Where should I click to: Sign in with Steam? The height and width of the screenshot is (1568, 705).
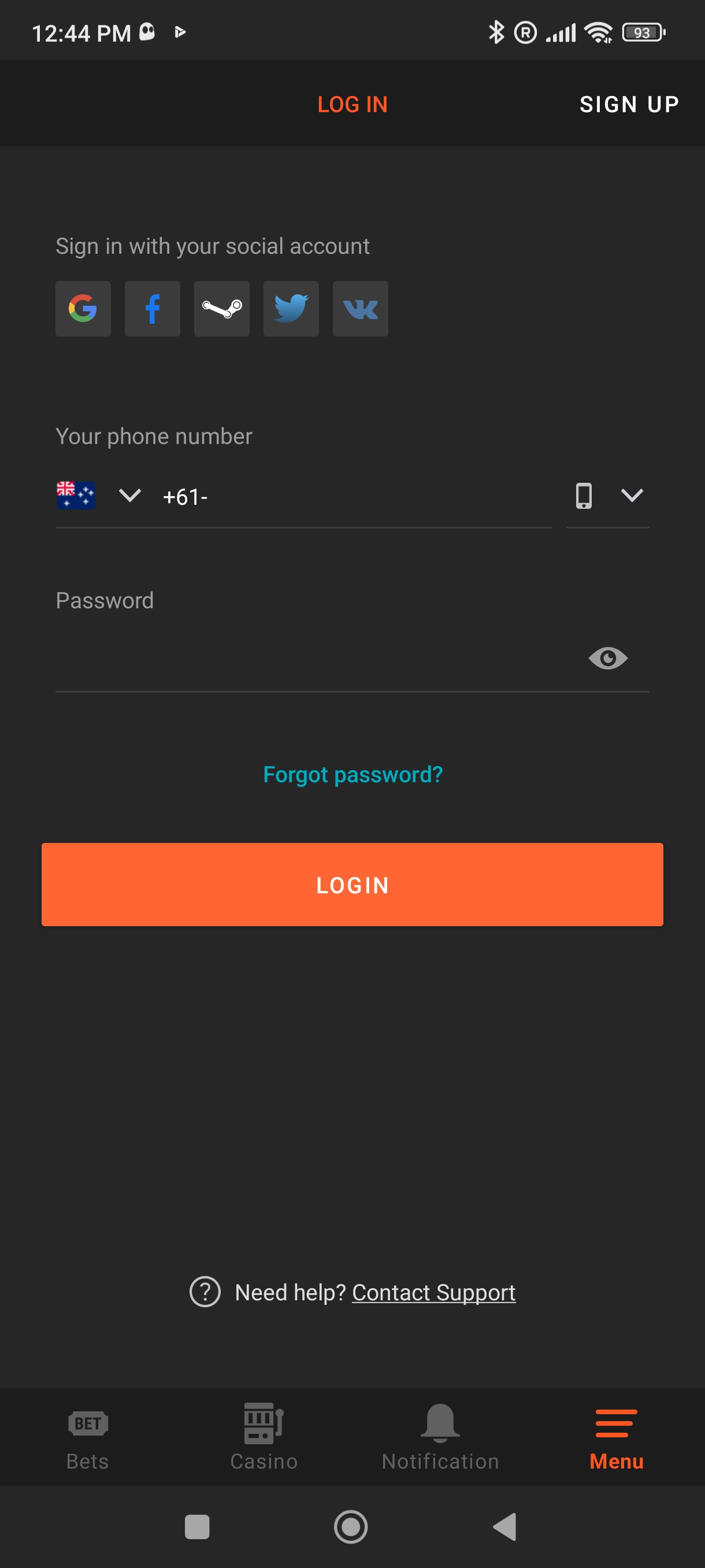point(221,309)
